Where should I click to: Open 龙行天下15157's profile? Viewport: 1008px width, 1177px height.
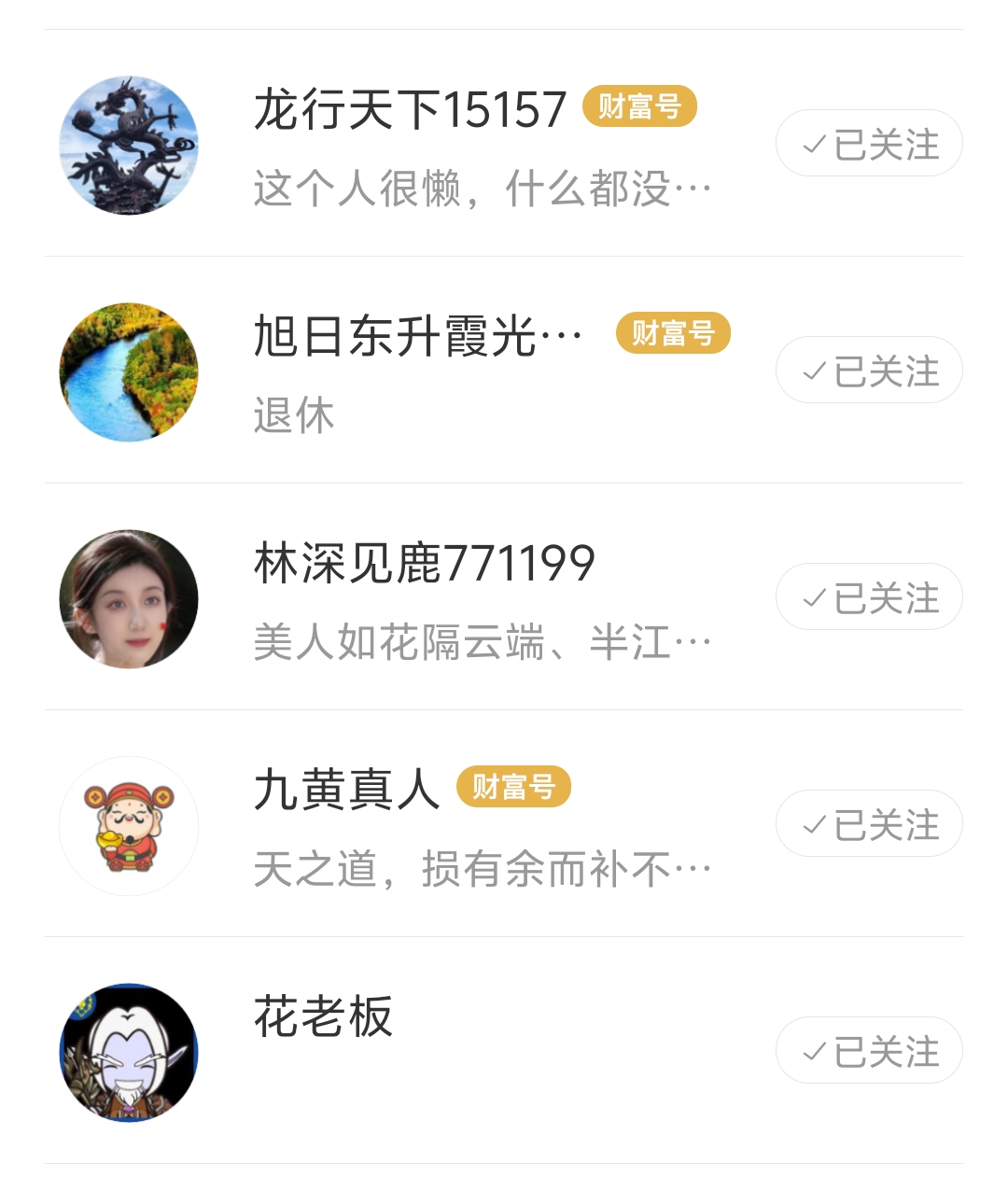(410, 110)
